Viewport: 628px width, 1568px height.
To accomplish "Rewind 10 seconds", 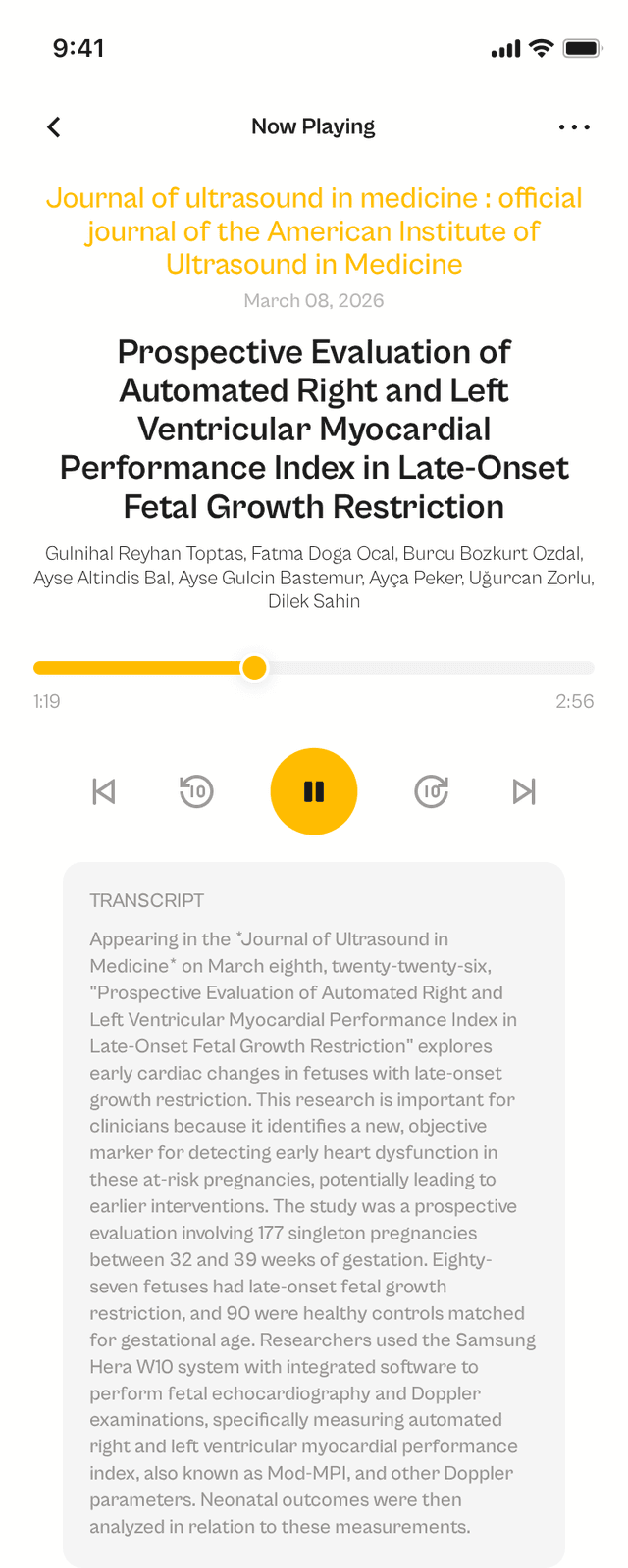I will coord(196,791).
